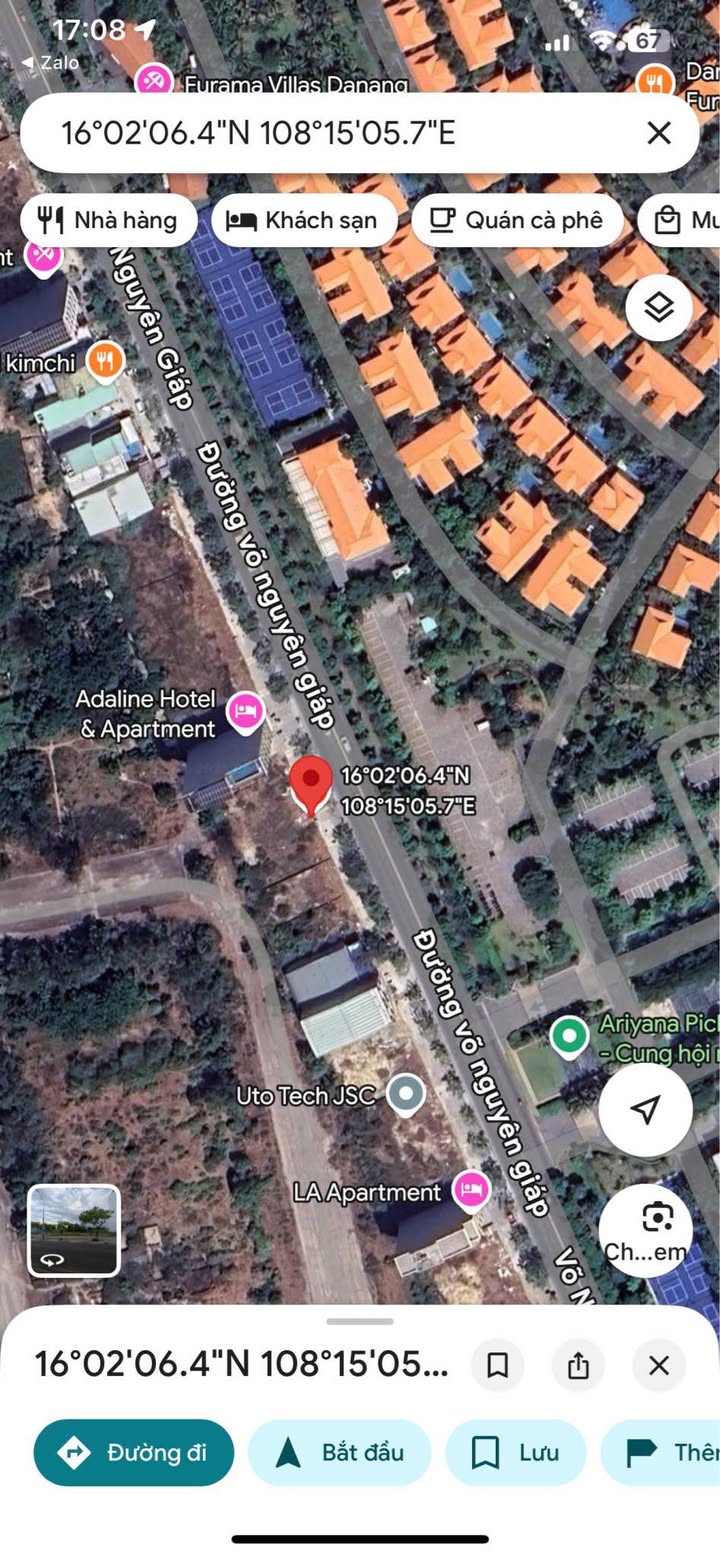Viewport: 720px width, 1557px height.
Task: Get directions with Đường đi
Action: point(134,1452)
